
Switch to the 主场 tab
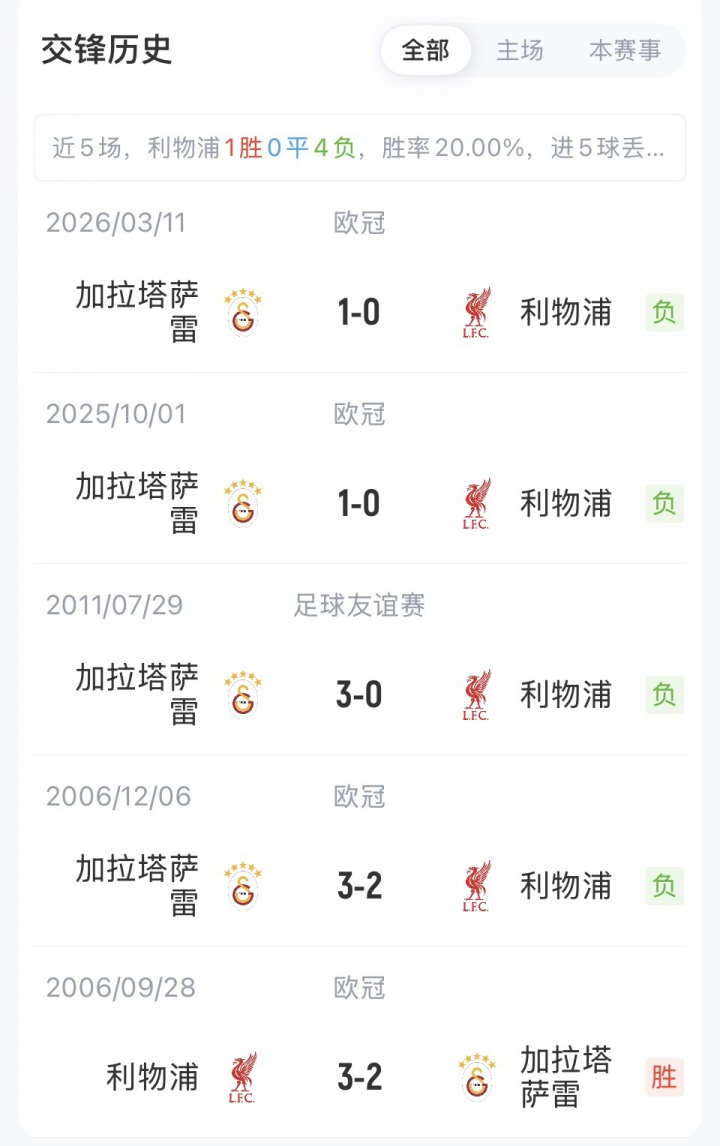click(x=520, y=50)
